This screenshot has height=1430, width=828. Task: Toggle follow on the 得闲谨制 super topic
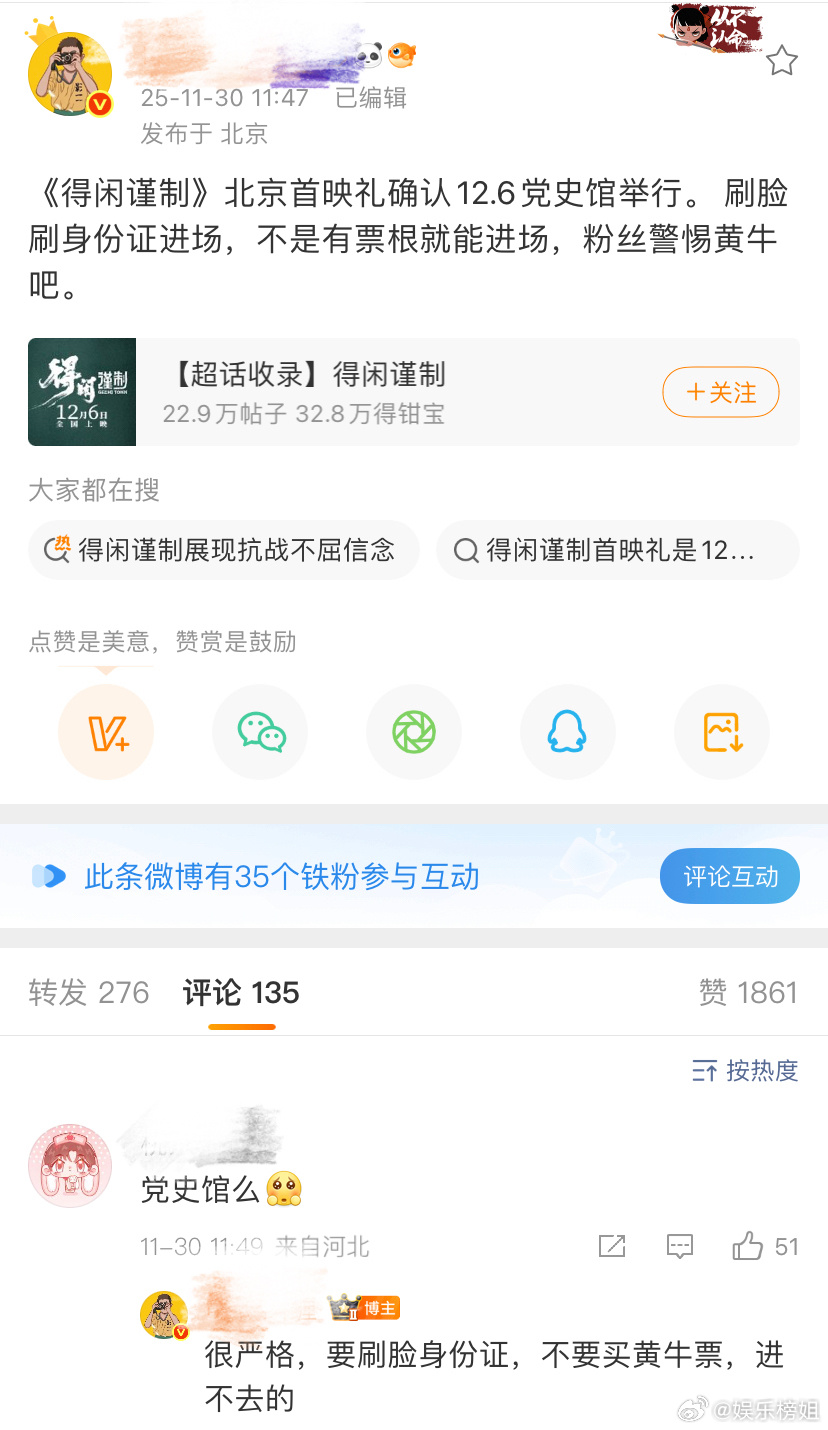click(x=720, y=393)
